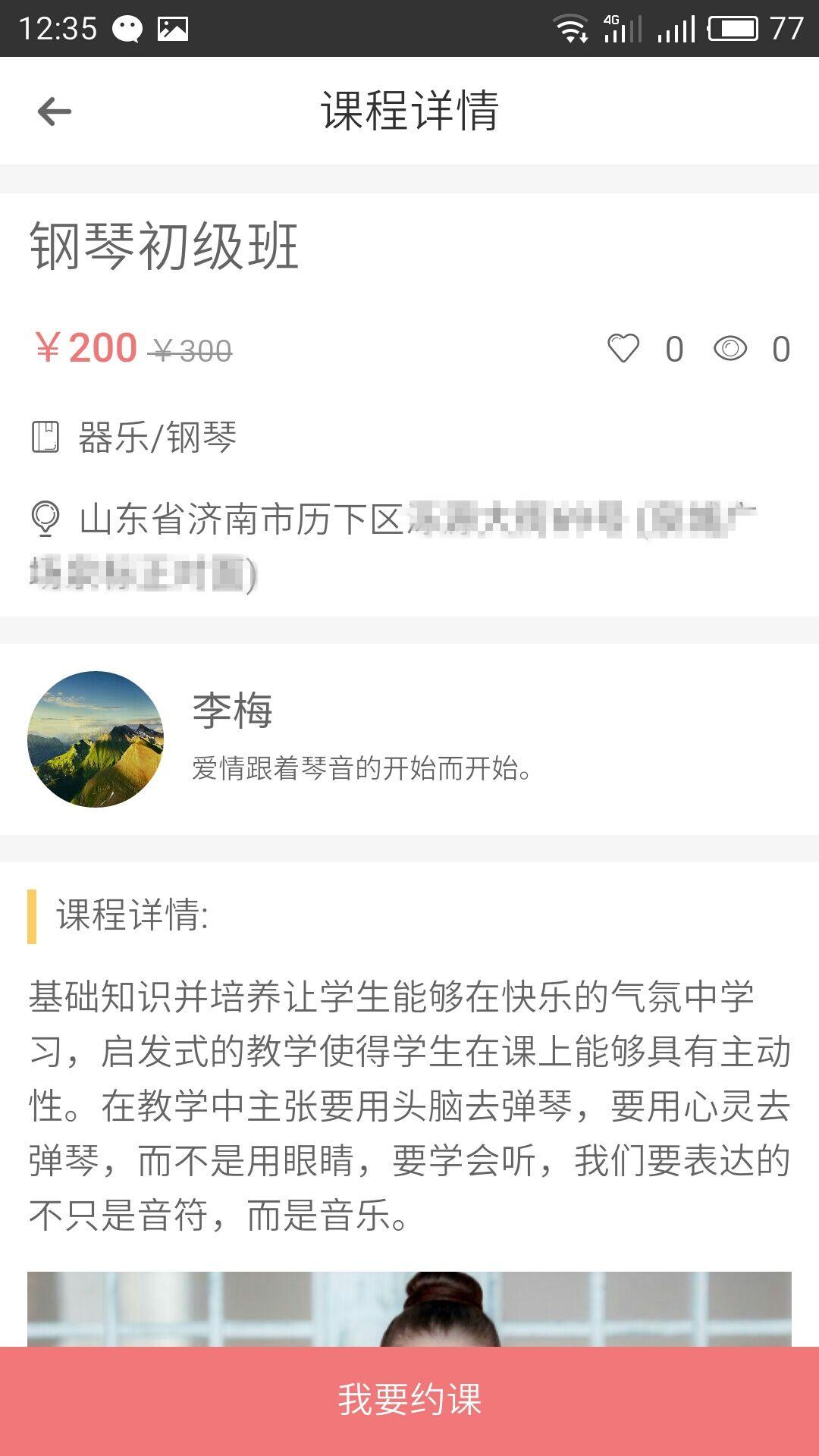Tap the eye icon showing view count

tap(730, 349)
